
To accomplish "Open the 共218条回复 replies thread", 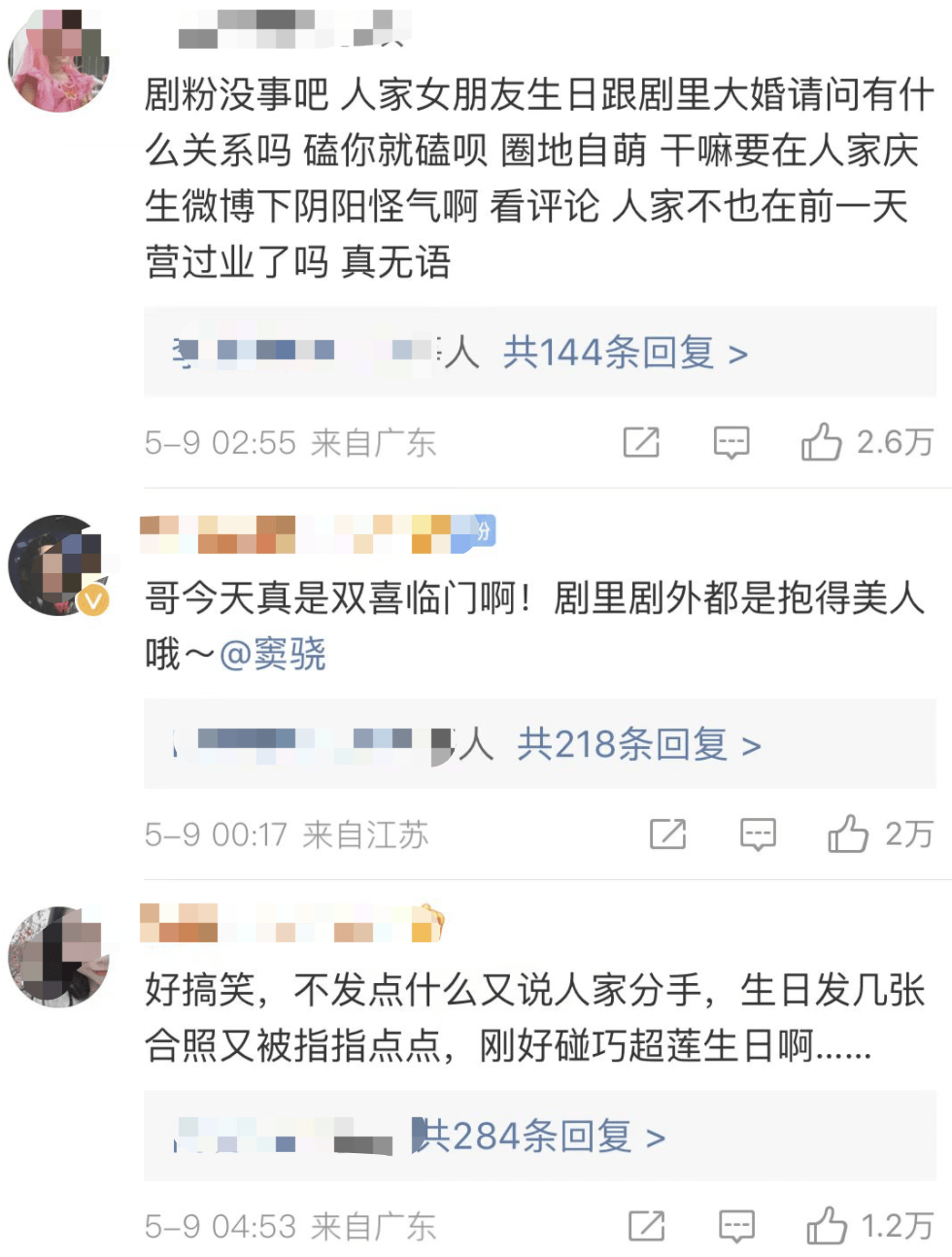I will pos(638,745).
